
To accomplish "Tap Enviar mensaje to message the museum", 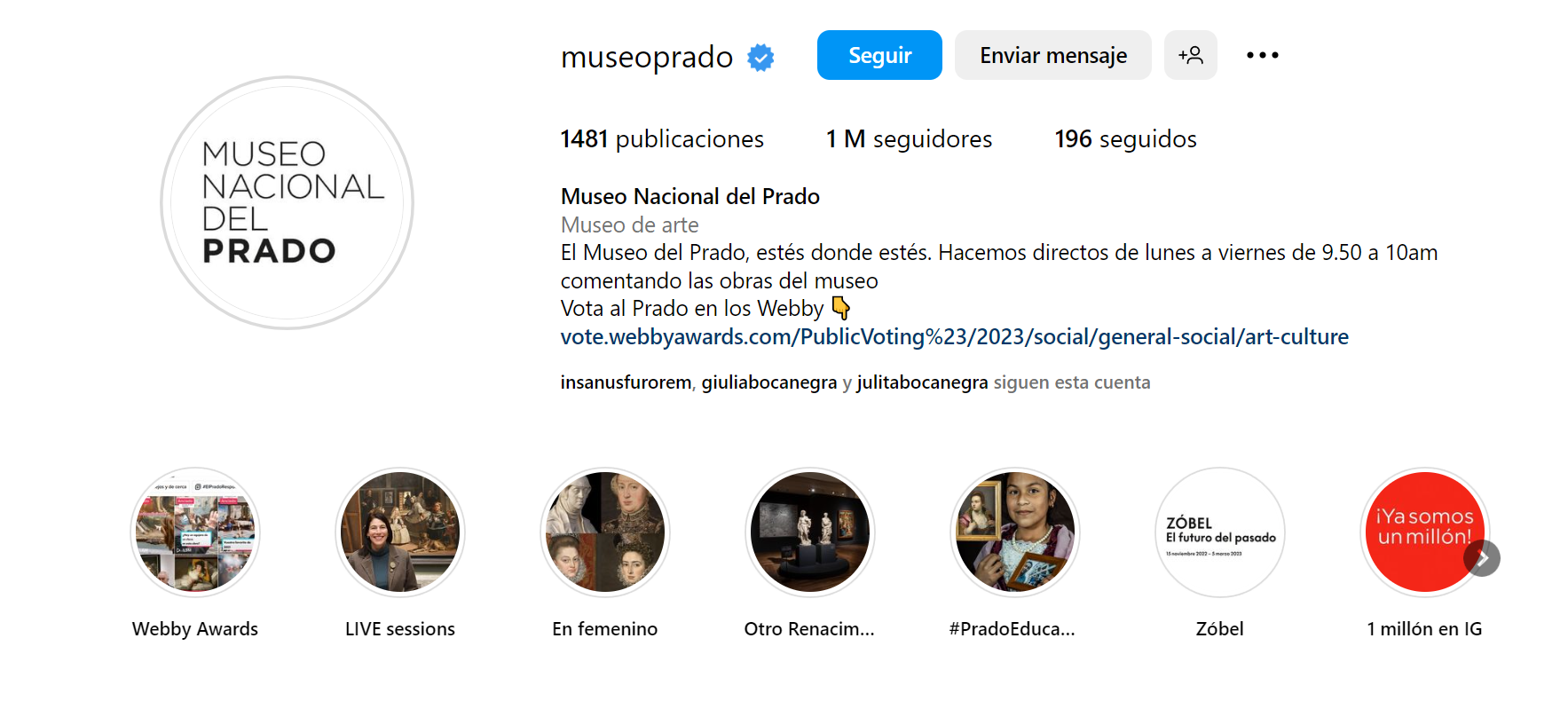I will coord(1052,55).
